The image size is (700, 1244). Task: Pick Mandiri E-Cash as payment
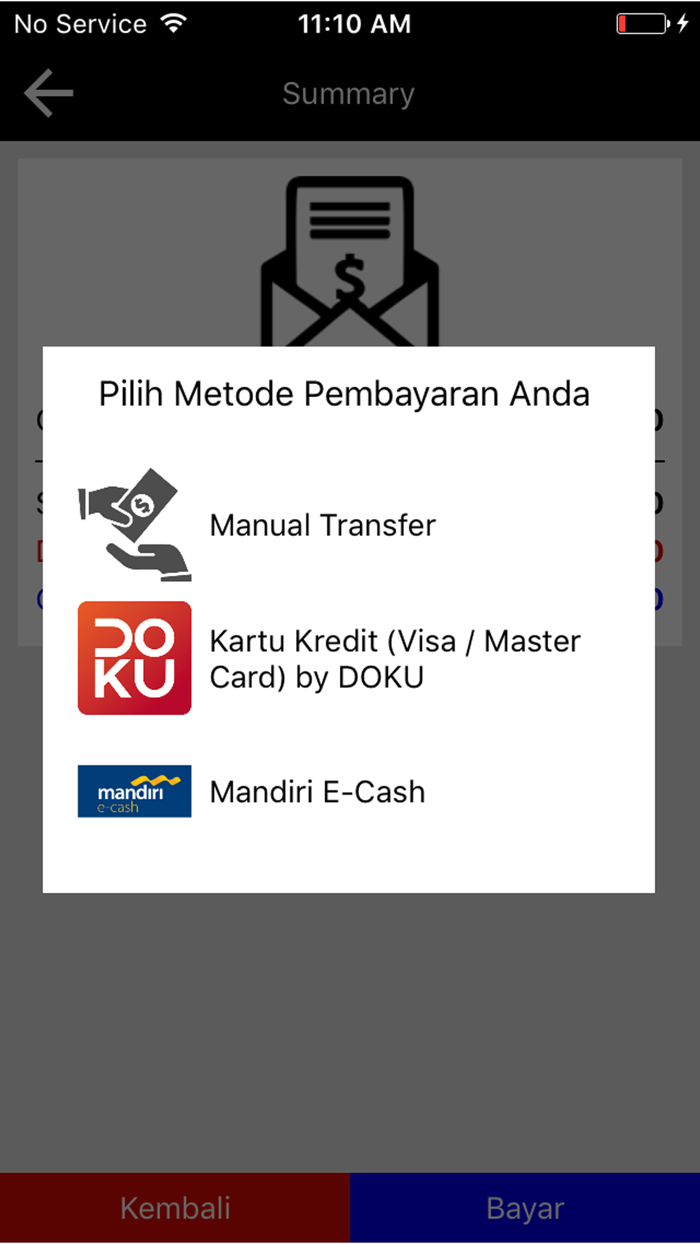click(348, 791)
